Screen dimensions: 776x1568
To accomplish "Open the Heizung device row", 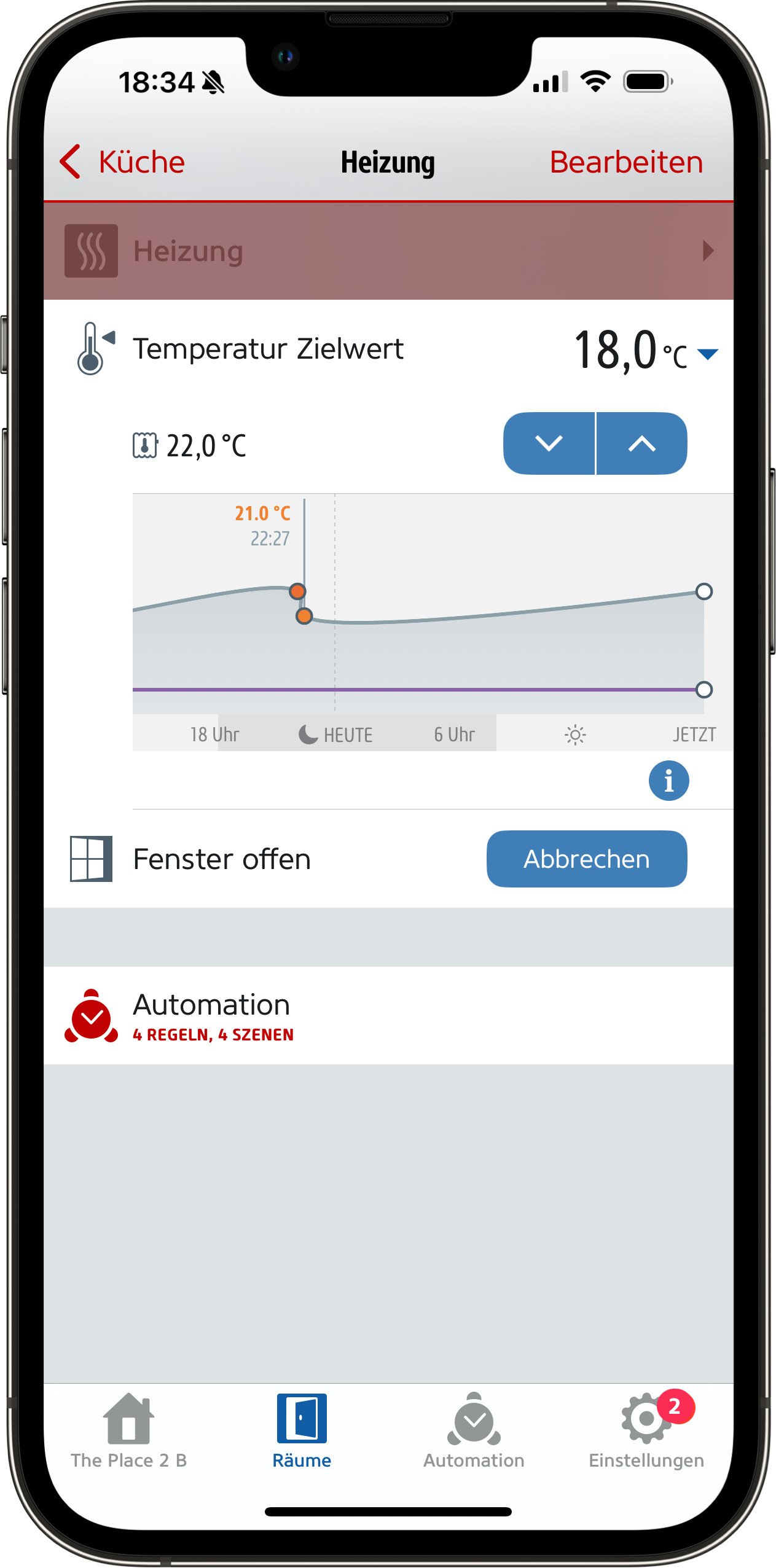I will coord(388,251).
